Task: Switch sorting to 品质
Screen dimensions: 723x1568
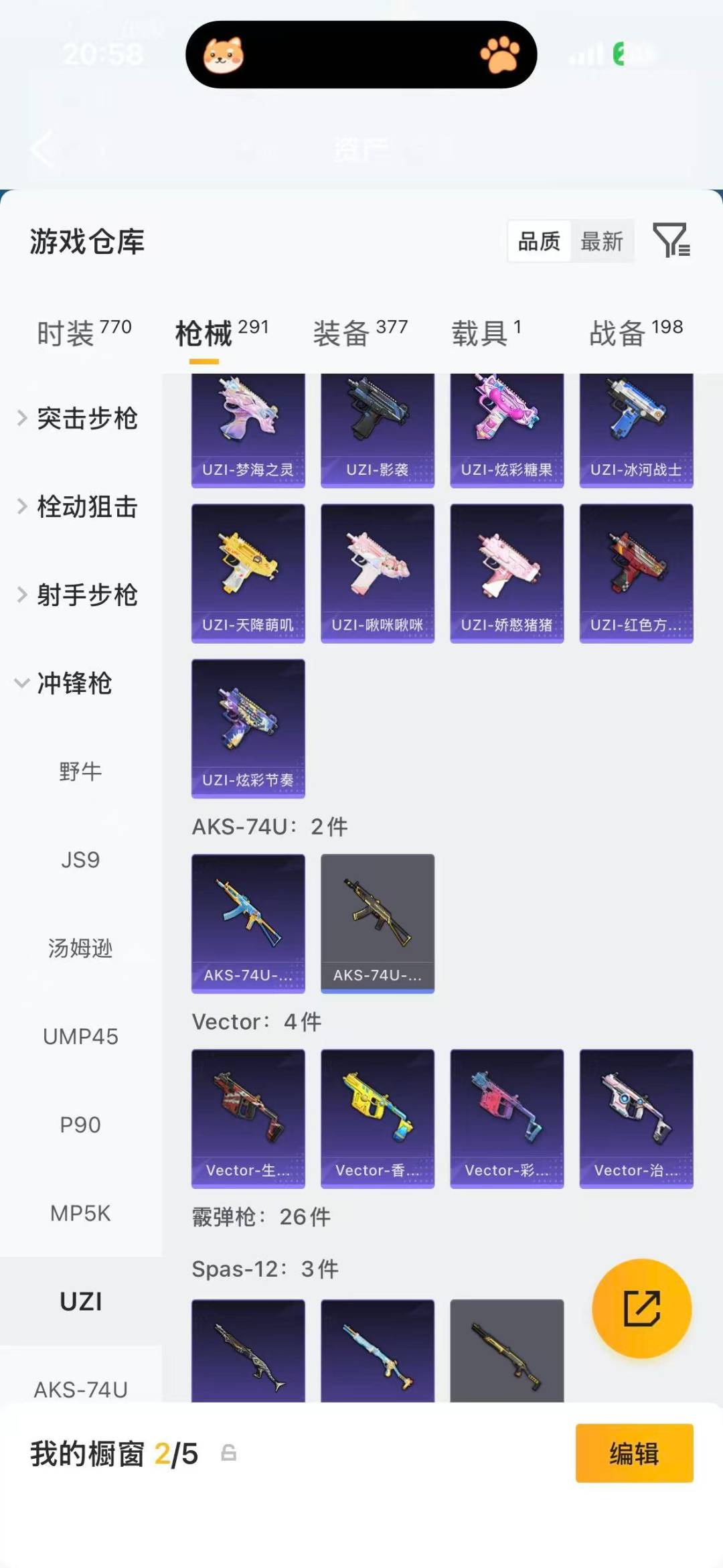Action: (x=539, y=242)
